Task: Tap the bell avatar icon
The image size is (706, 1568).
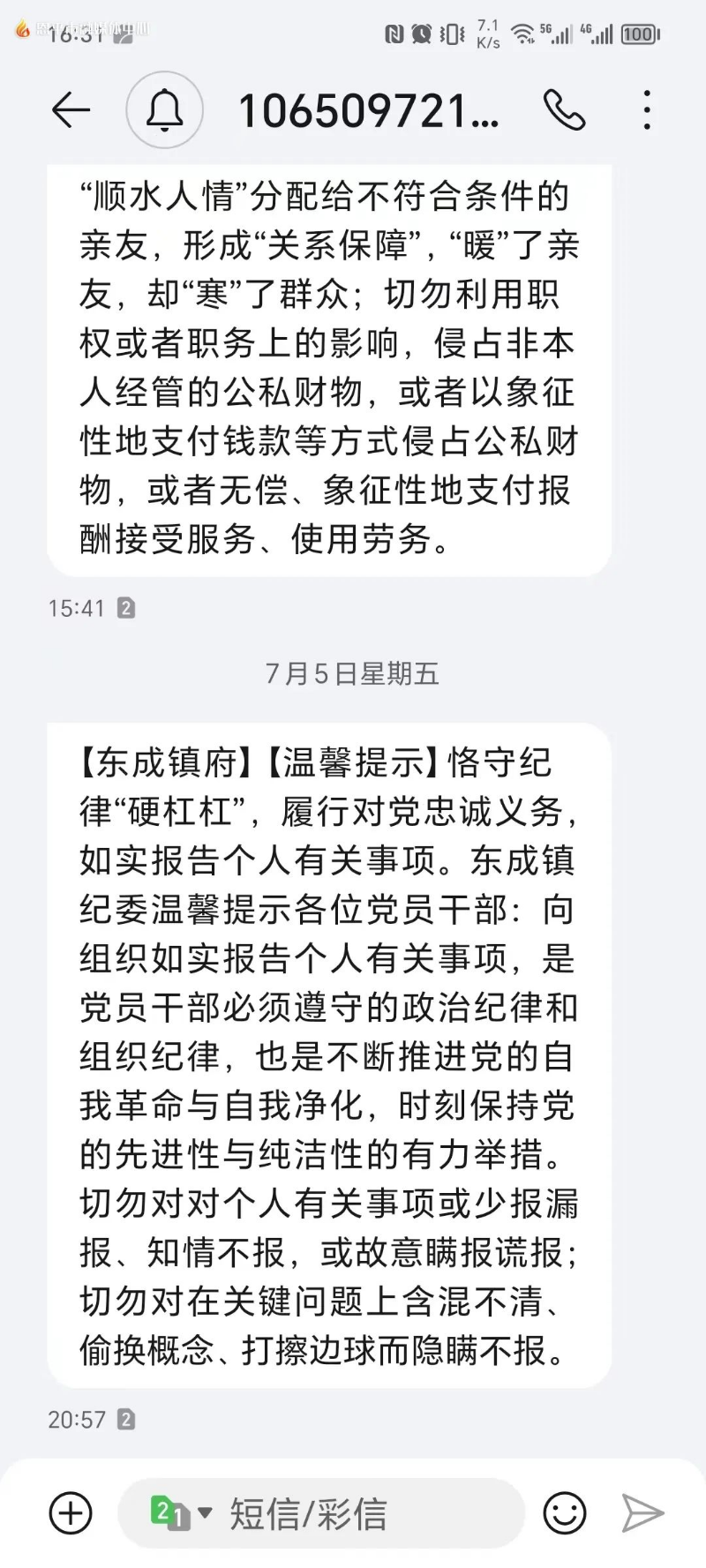Action: coord(165,110)
